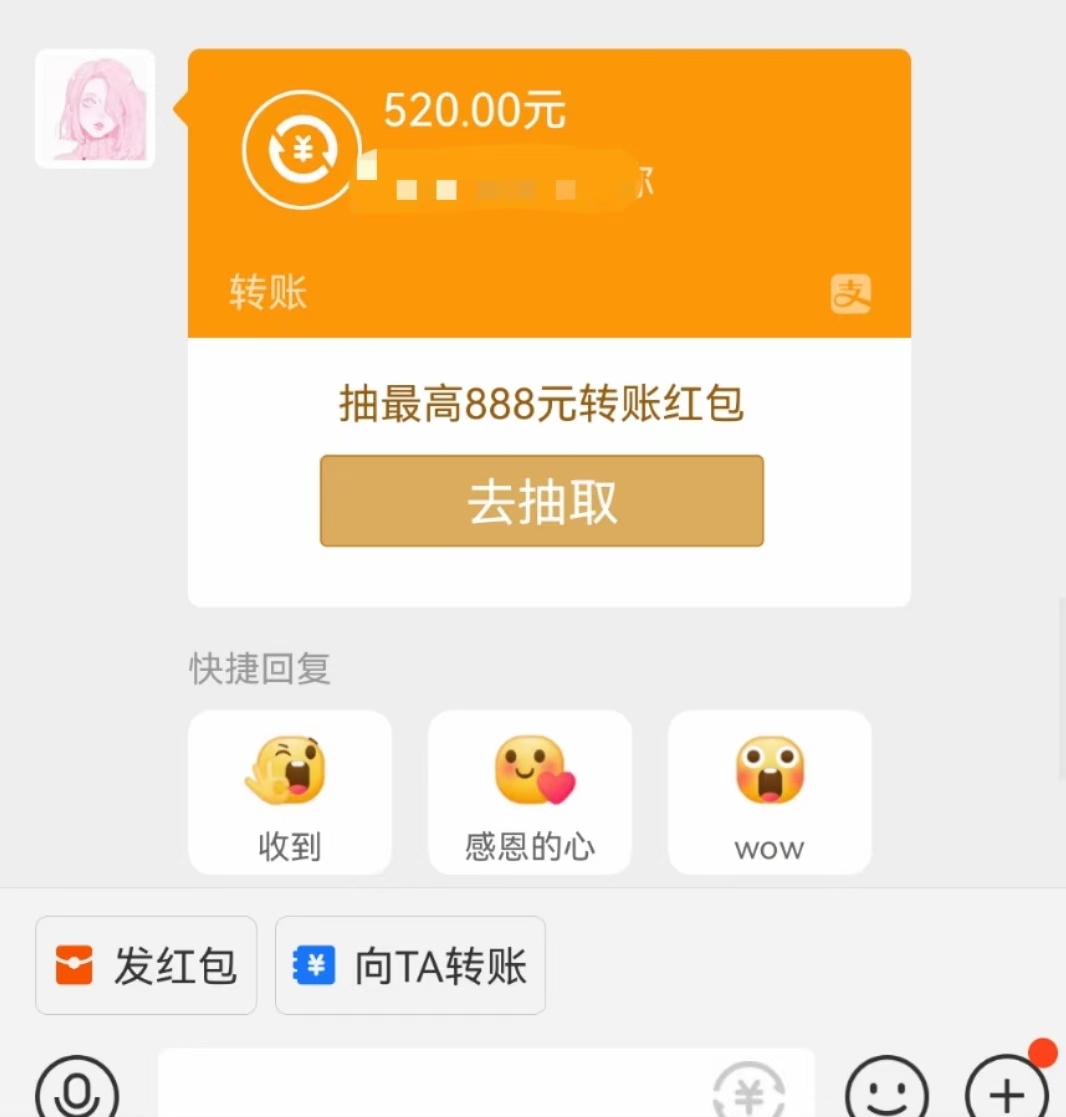Send the 感恩的心 quick reply
The height and width of the screenshot is (1117, 1066).
click(x=529, y=792)
